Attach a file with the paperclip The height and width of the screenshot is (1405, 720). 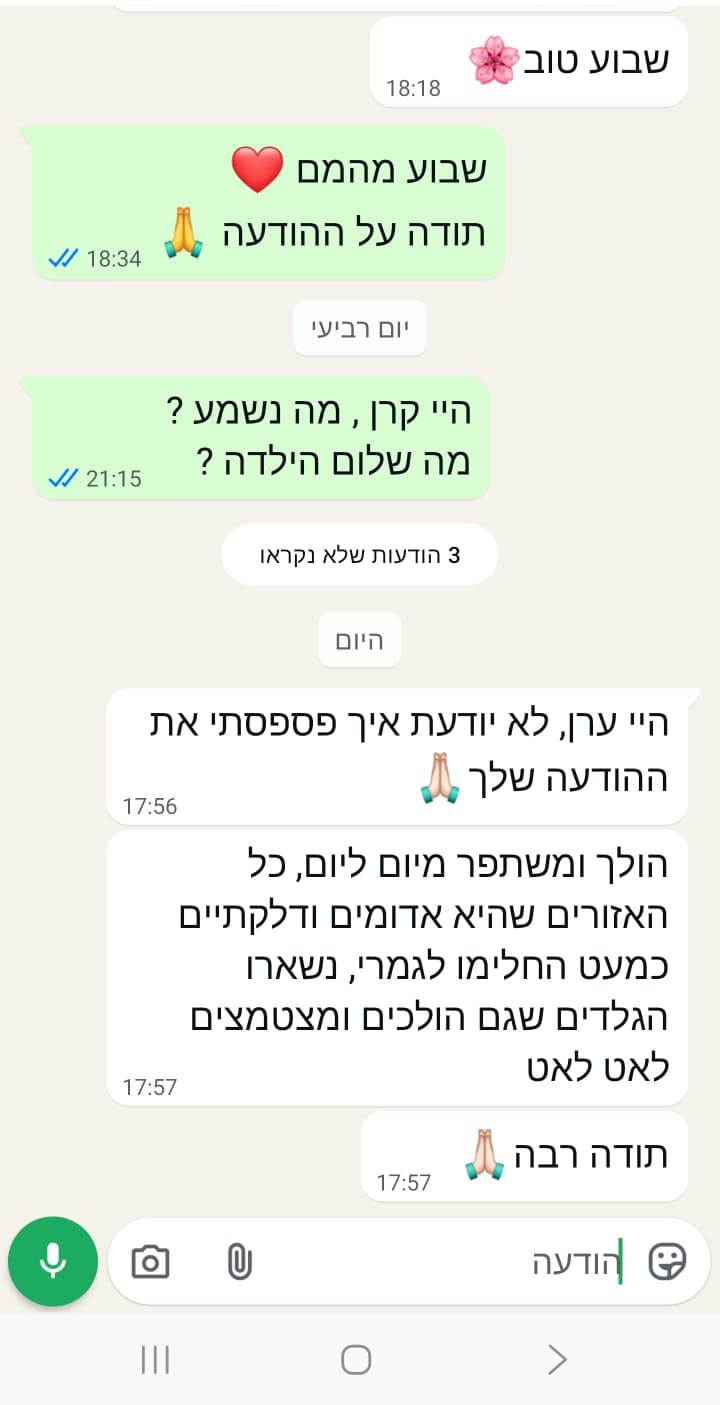click(238, 1262)
